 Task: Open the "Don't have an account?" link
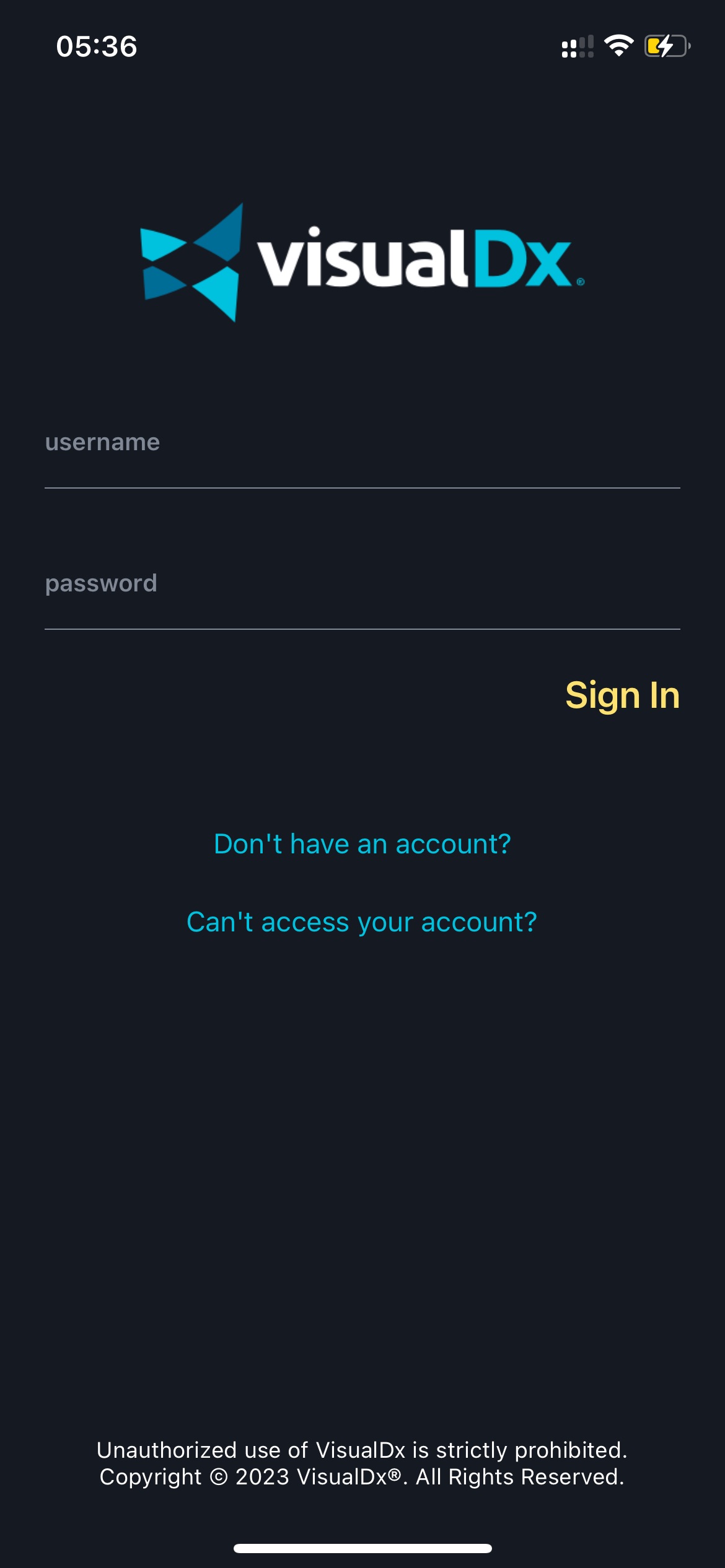362,845
